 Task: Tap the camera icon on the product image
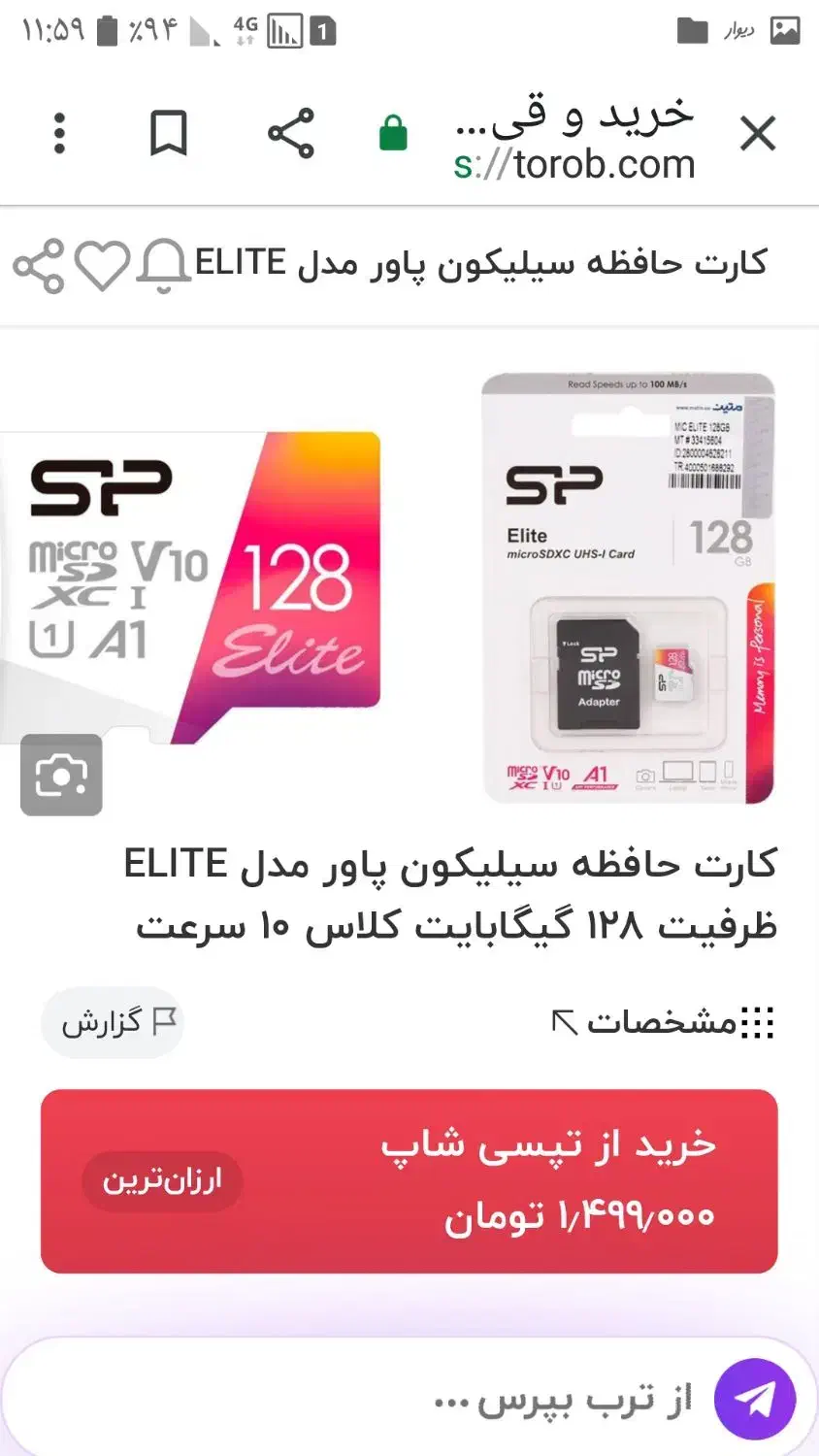coord(60,777)
